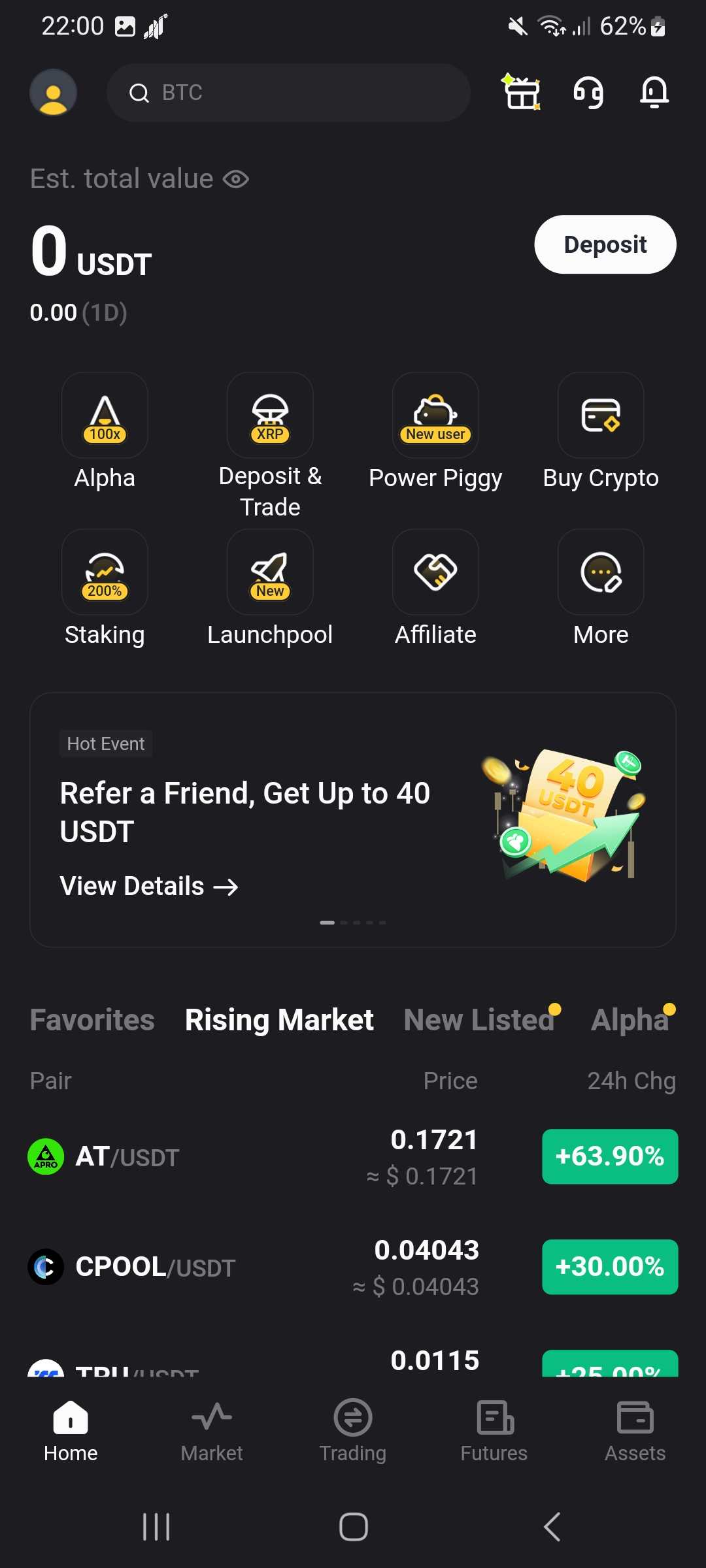Open the notifications bell
The image size is (706, 1568).
(654, 92)
